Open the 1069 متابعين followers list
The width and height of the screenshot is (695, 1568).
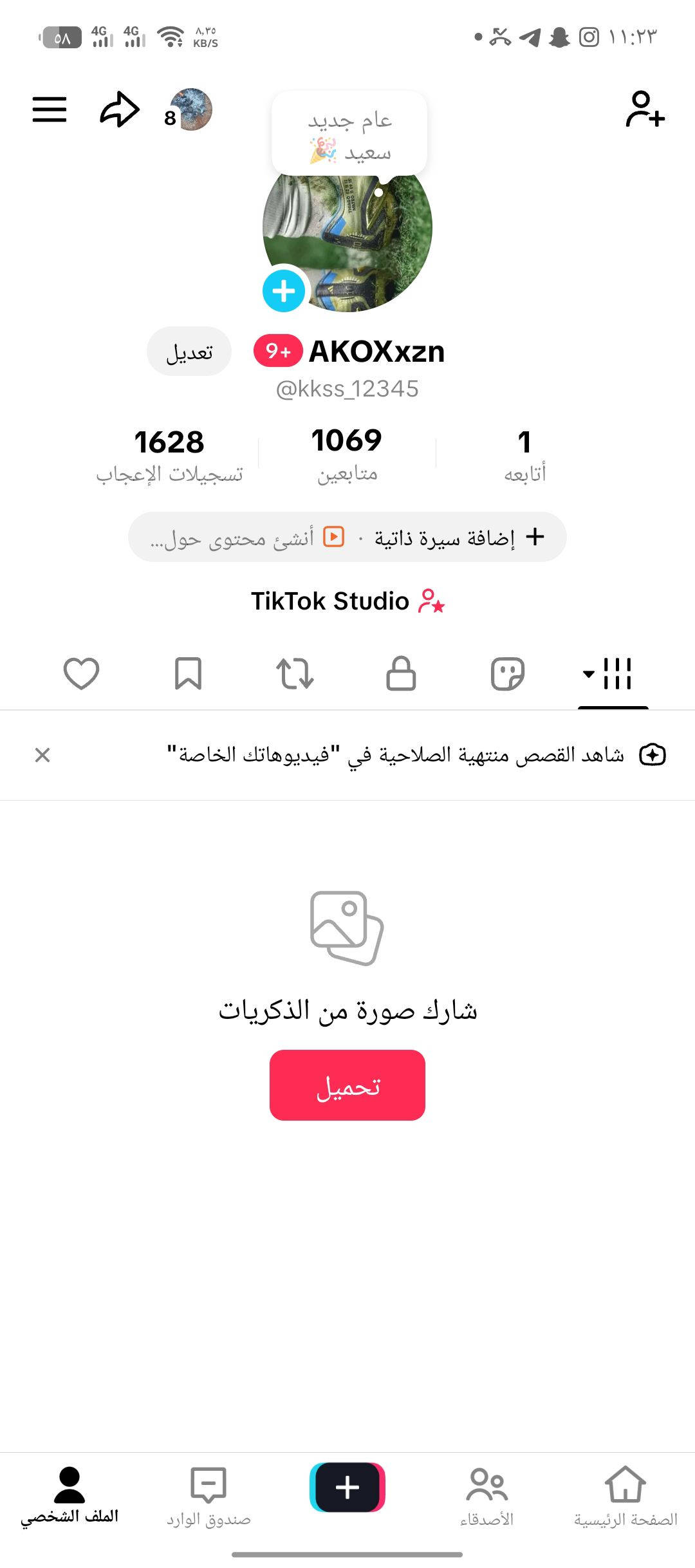coord(347,454)
